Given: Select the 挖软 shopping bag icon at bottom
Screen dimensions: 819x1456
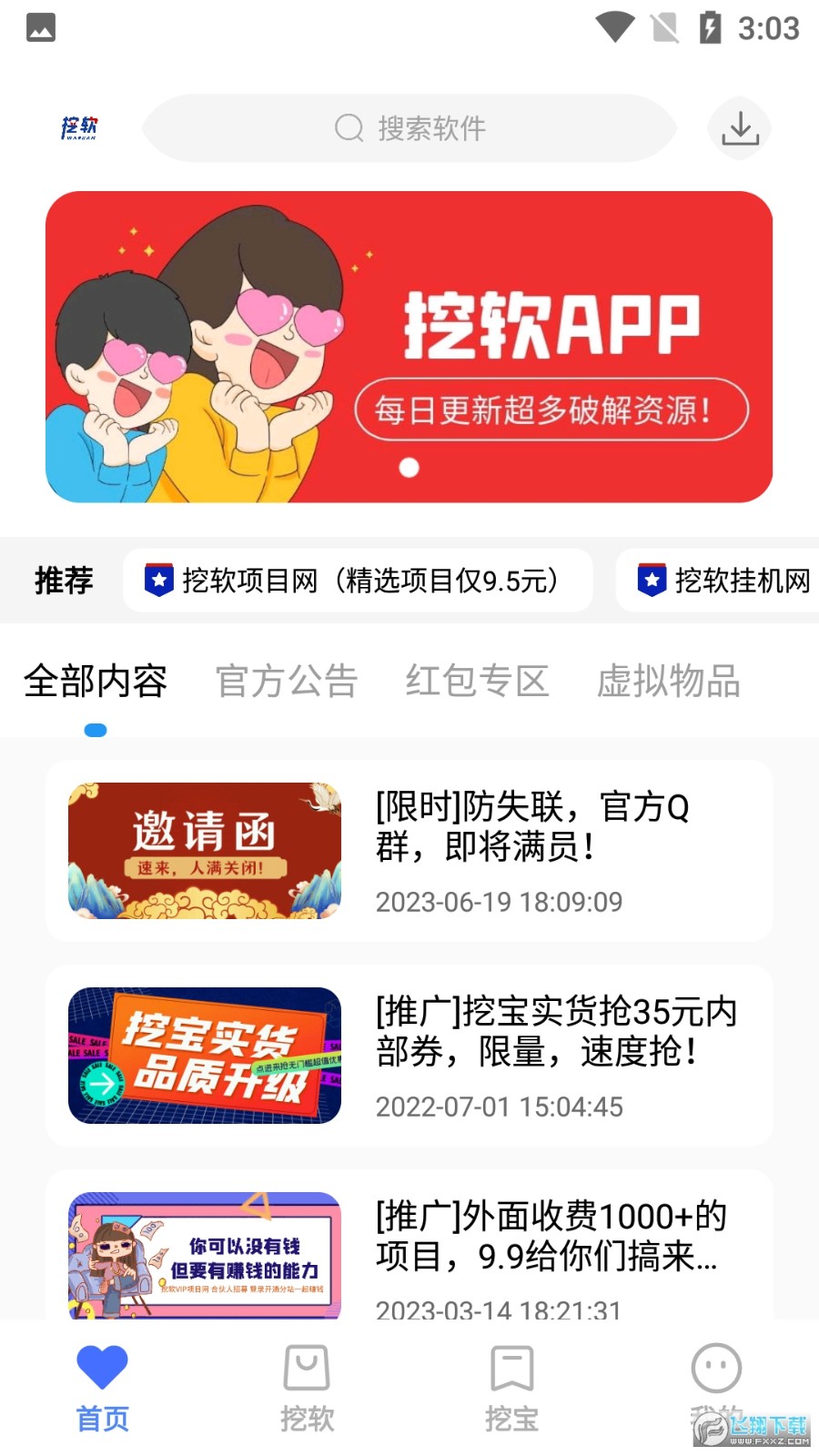Looking at the screenshot, I should [307, 1365].
